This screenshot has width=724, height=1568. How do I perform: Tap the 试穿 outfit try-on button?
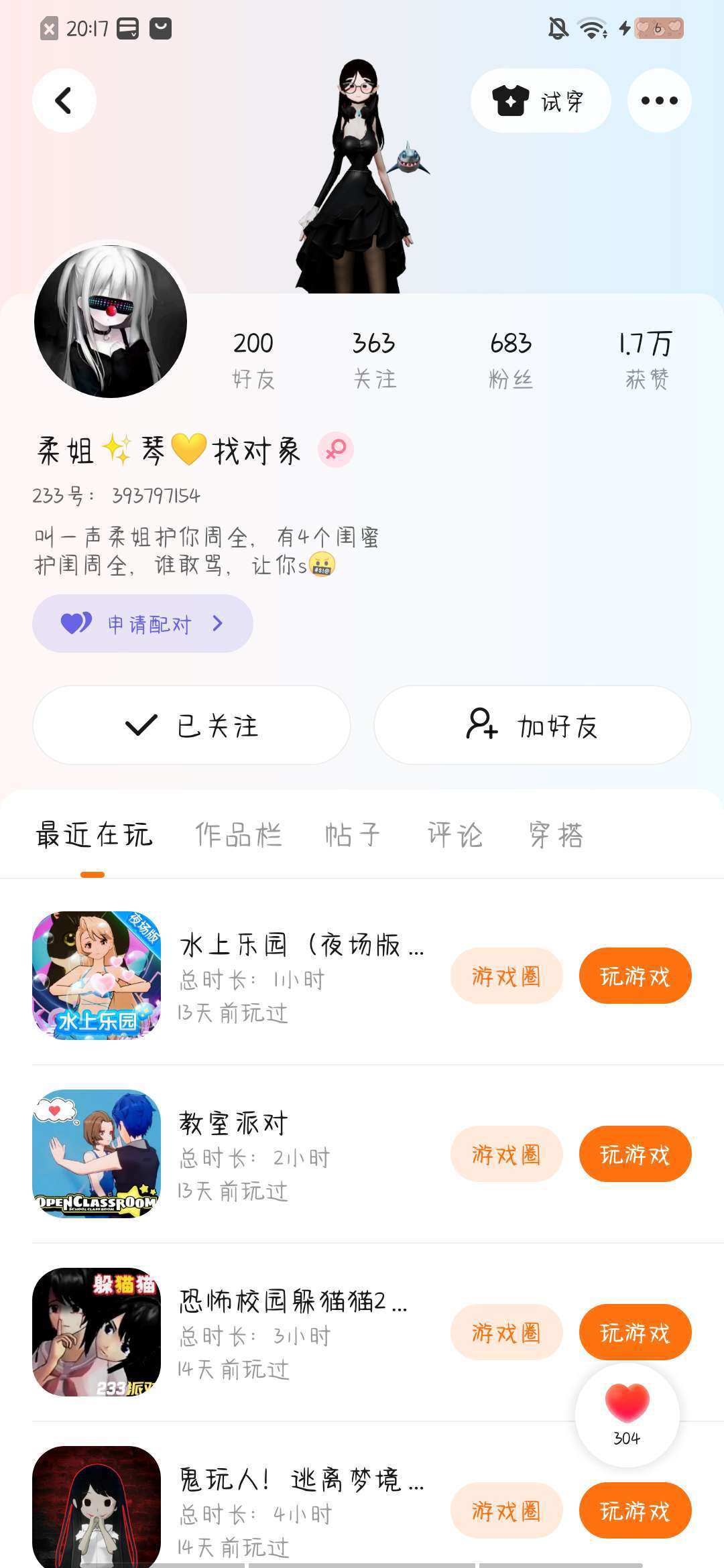point(540,101)
